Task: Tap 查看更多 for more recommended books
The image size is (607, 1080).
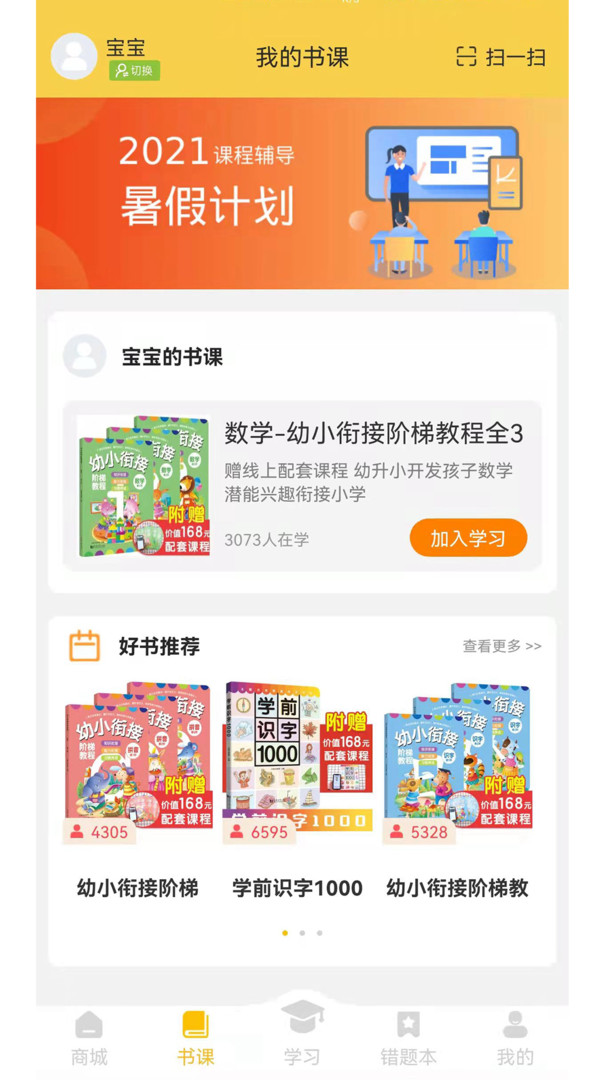Action: 501,646
